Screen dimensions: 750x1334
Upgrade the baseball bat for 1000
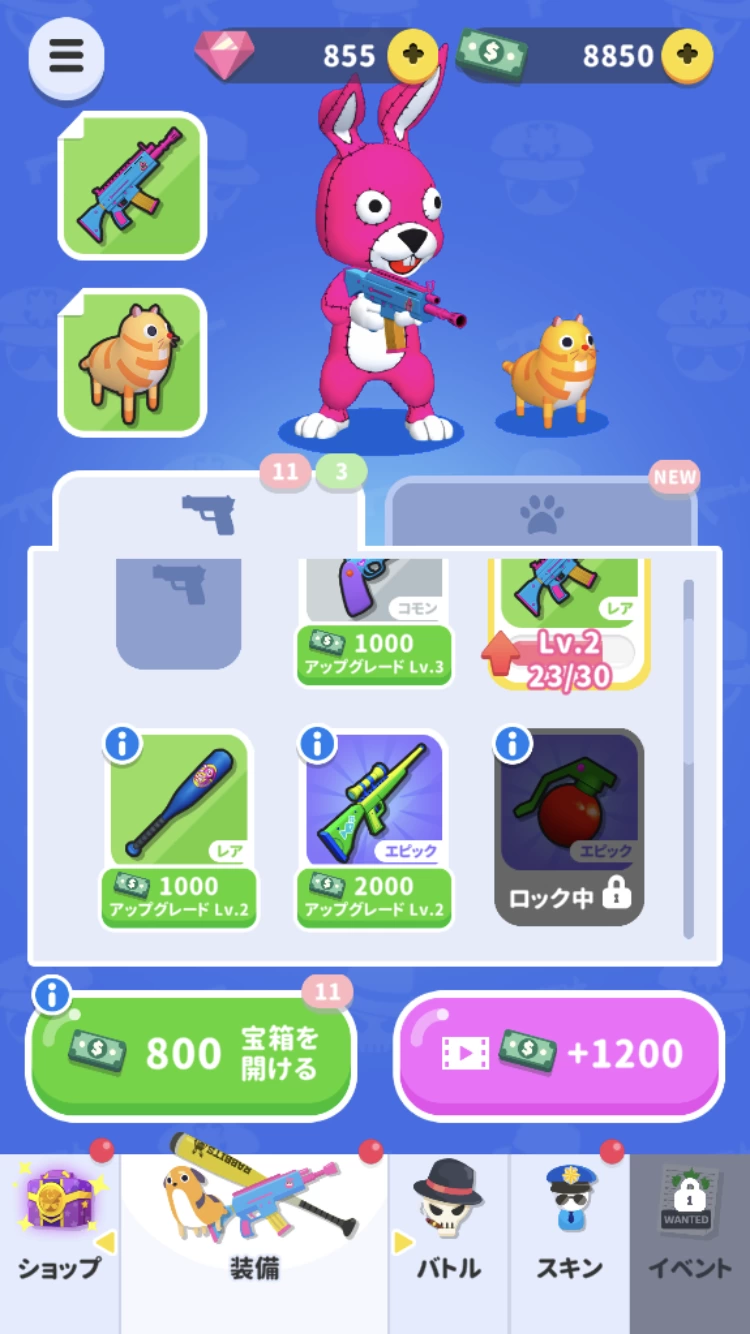178,897
